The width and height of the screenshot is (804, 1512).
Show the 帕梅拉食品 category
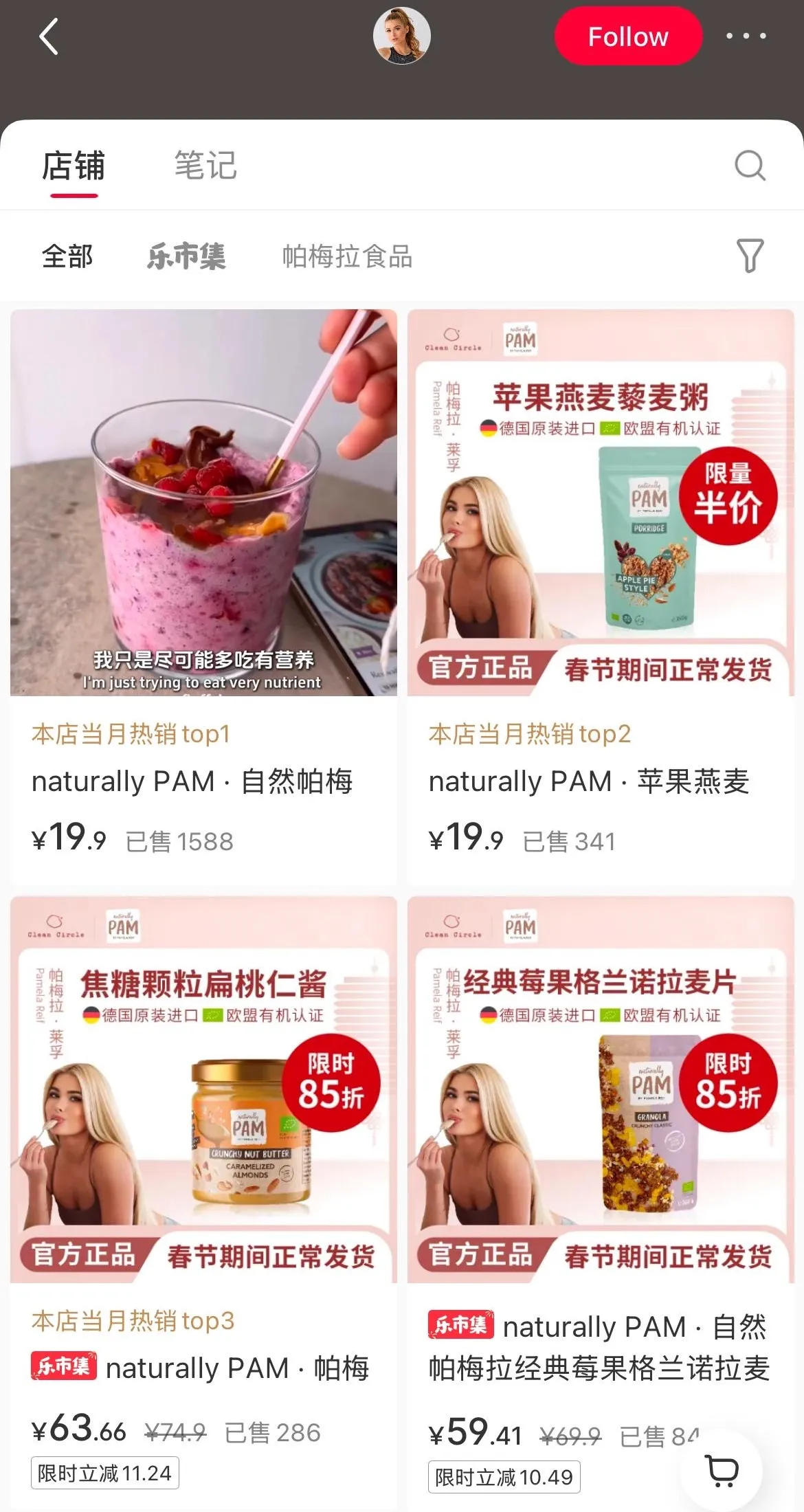click(x=347, y=256)
